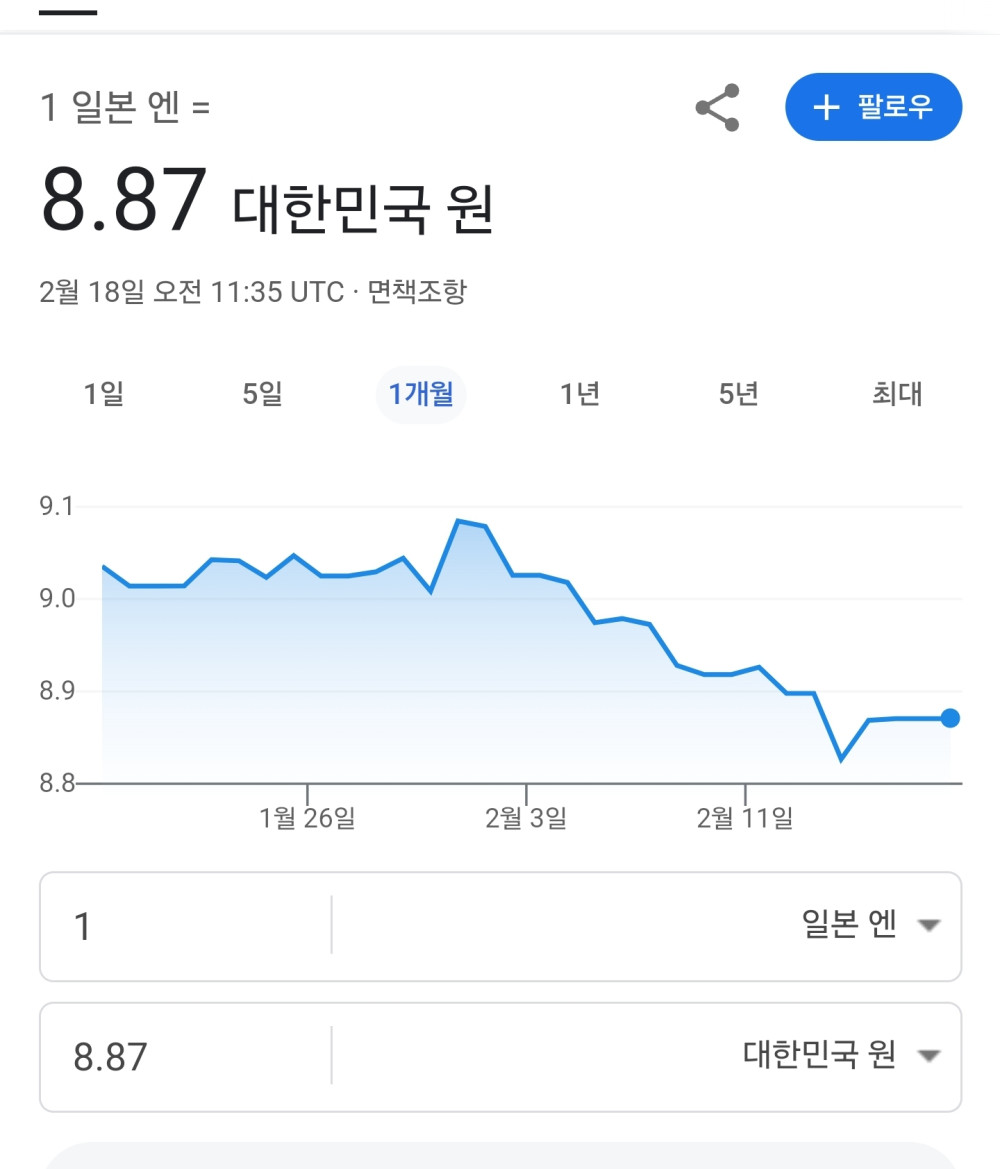Select the 1개월 chart range

click(421, 394)
